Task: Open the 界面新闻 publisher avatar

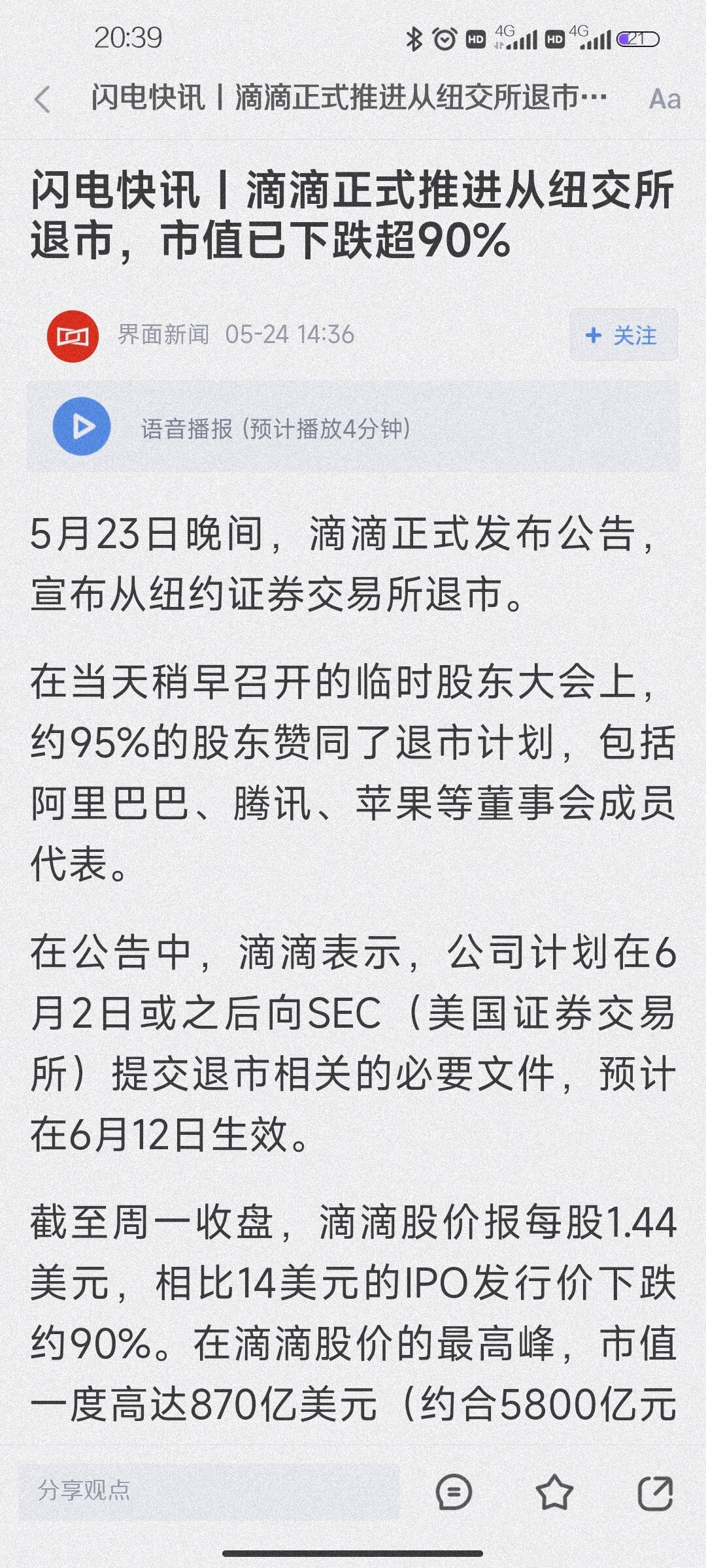Action: (73, 336)
